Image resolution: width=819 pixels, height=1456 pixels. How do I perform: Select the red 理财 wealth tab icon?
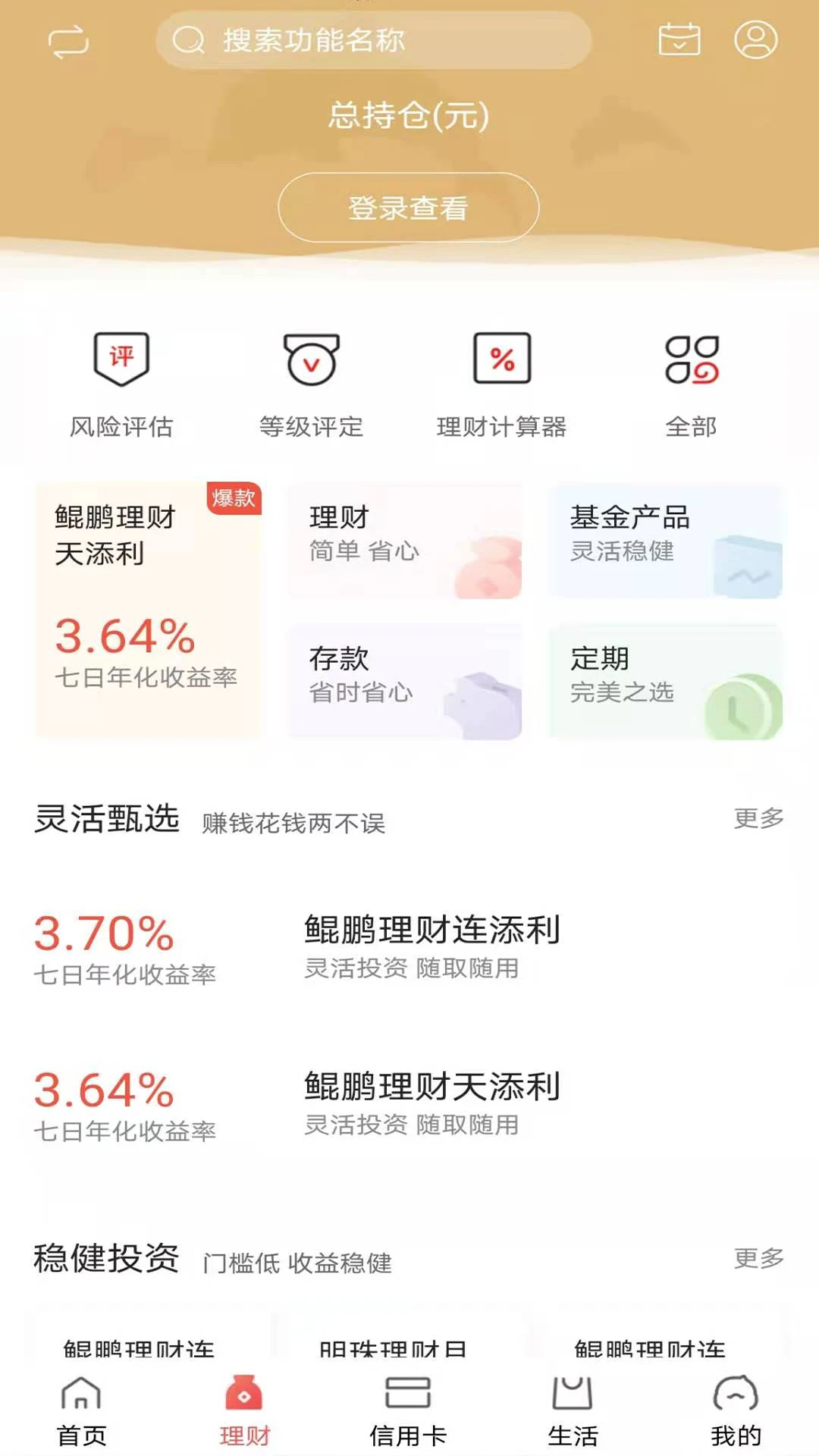pyautogui.click(x=245, y=1407)
